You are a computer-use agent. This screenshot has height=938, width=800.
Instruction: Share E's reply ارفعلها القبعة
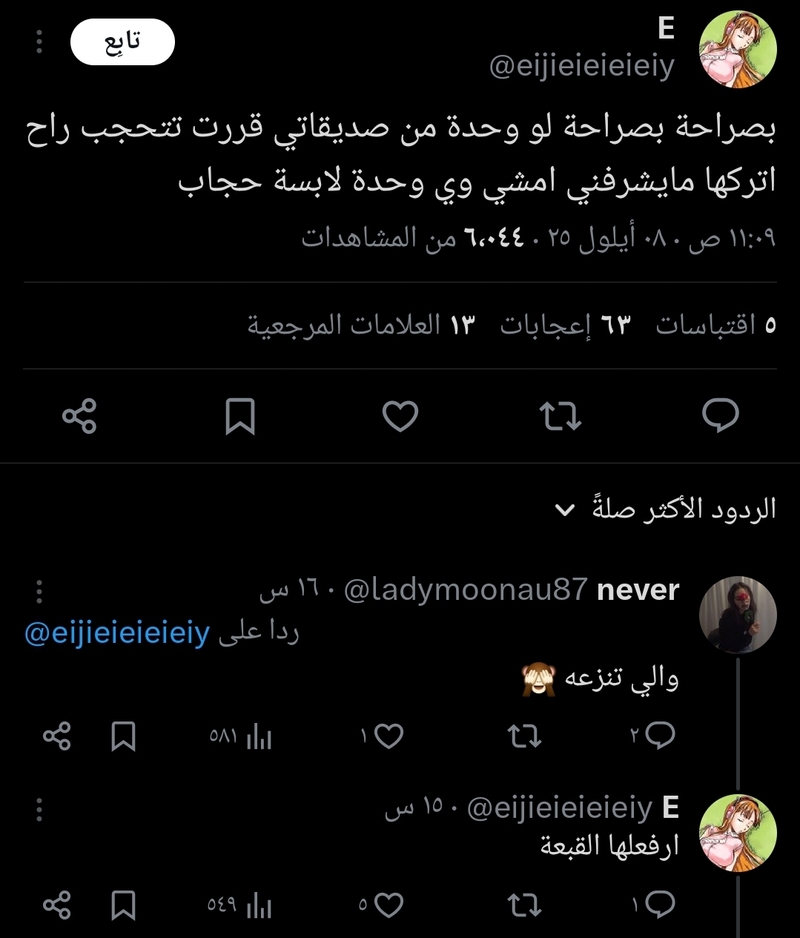[x=57, y=906]
